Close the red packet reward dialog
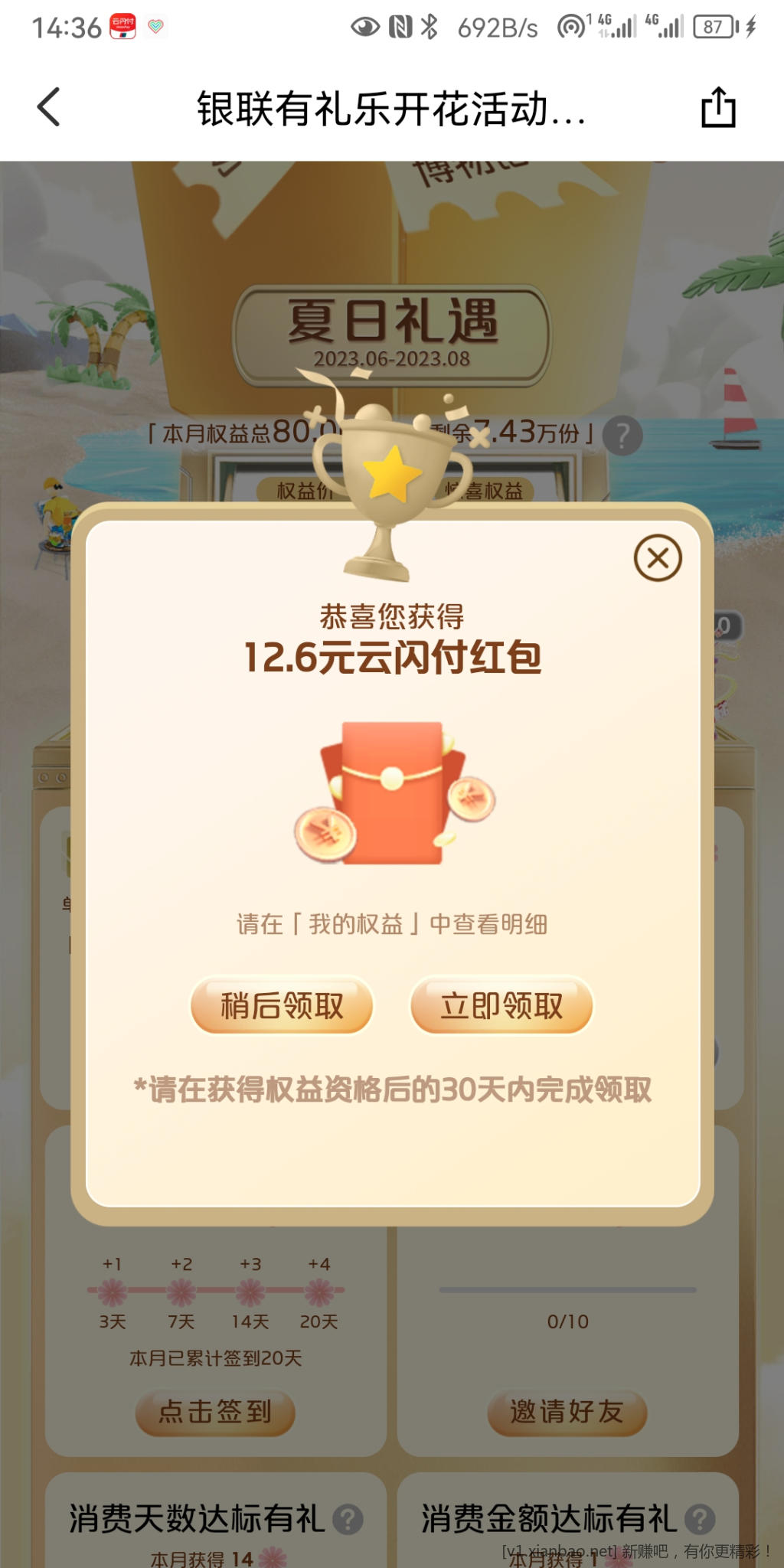Image resolution: width=784 pixels, height=1568 pixels. (x=658, y=558)
